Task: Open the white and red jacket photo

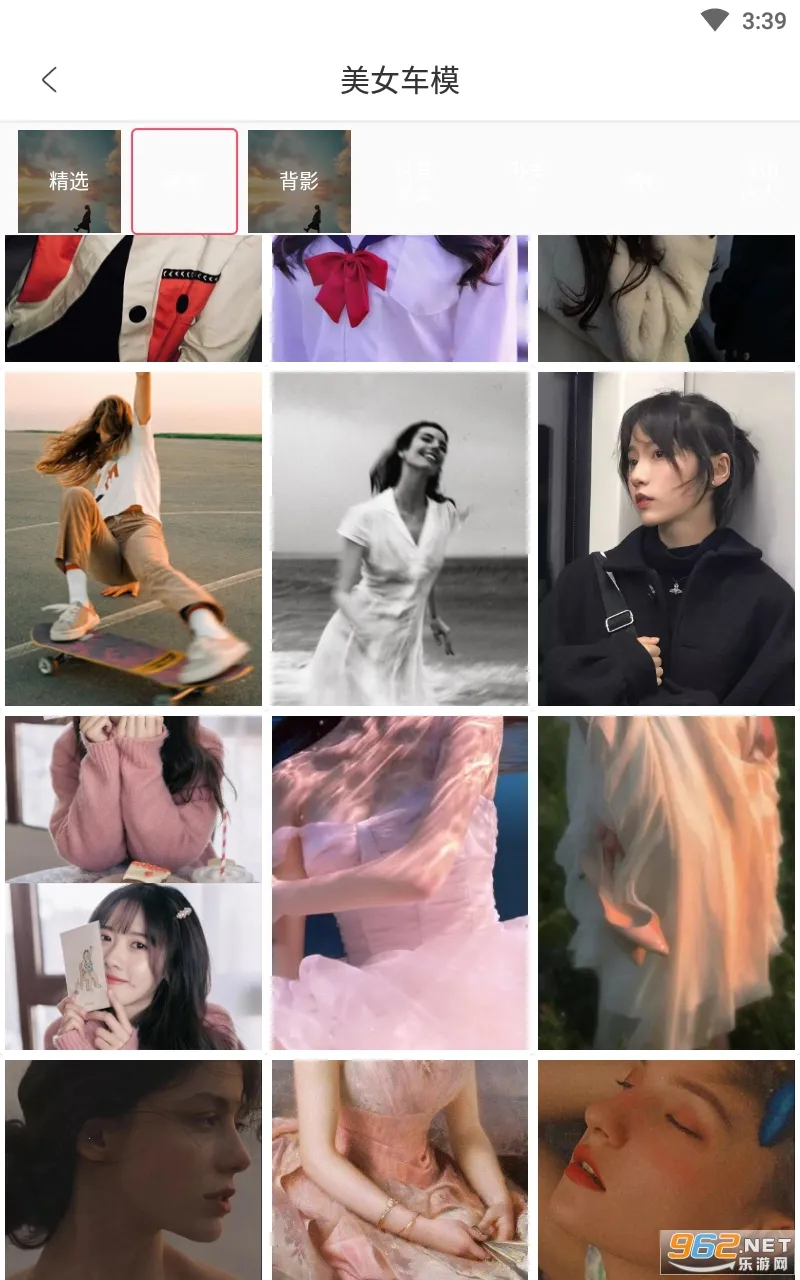Action: [133, 298]
